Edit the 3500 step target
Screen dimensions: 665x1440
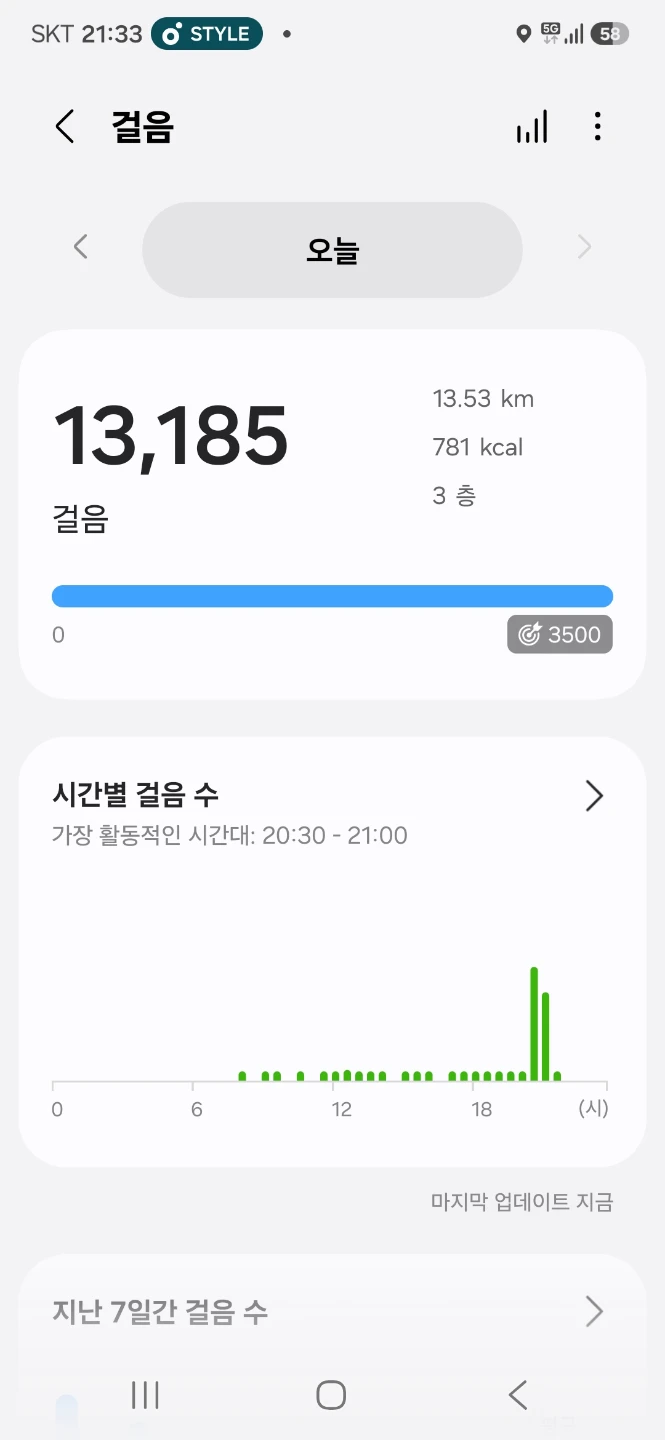point(560,634)
